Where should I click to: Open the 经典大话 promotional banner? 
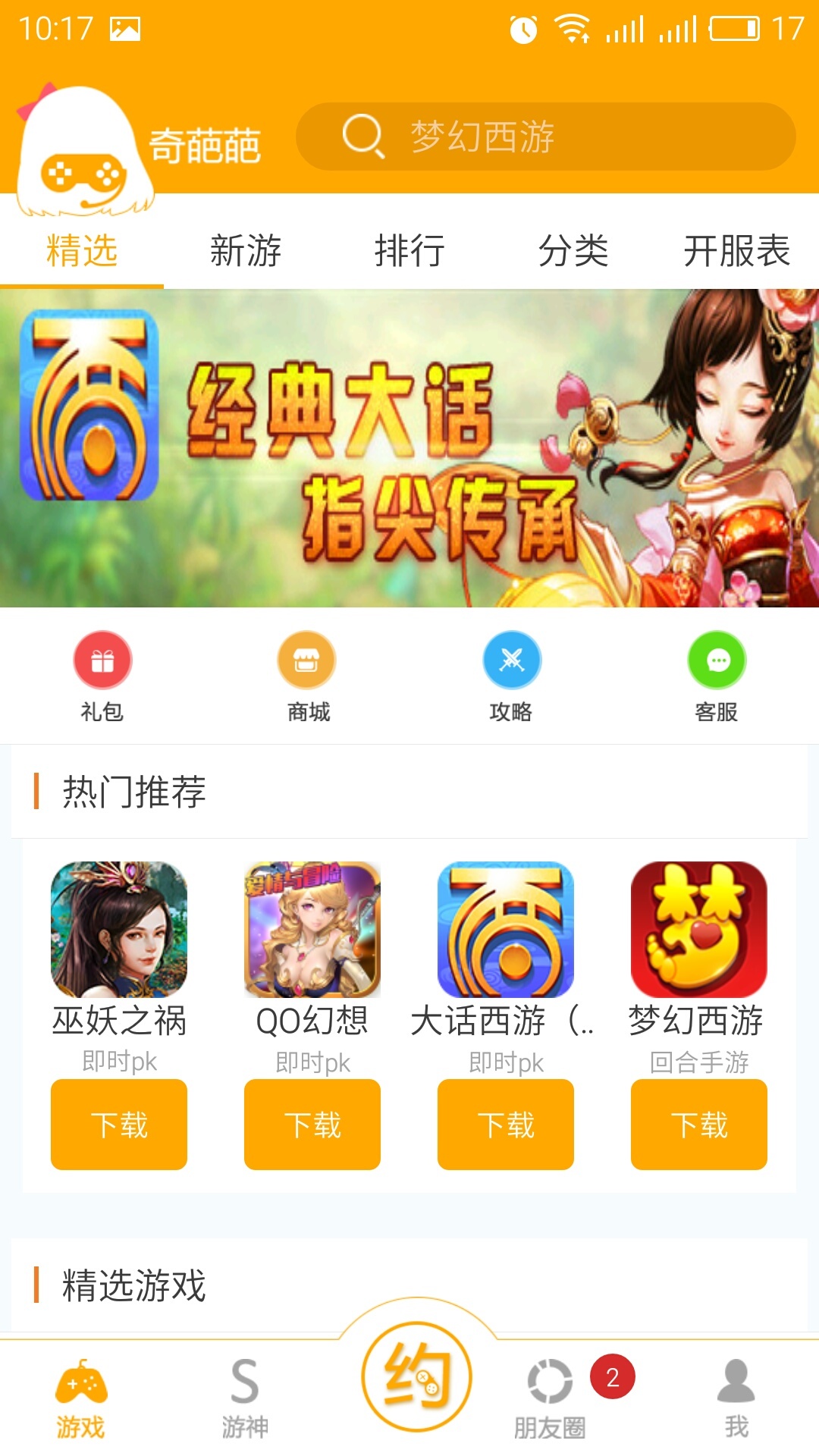[409, 448]
